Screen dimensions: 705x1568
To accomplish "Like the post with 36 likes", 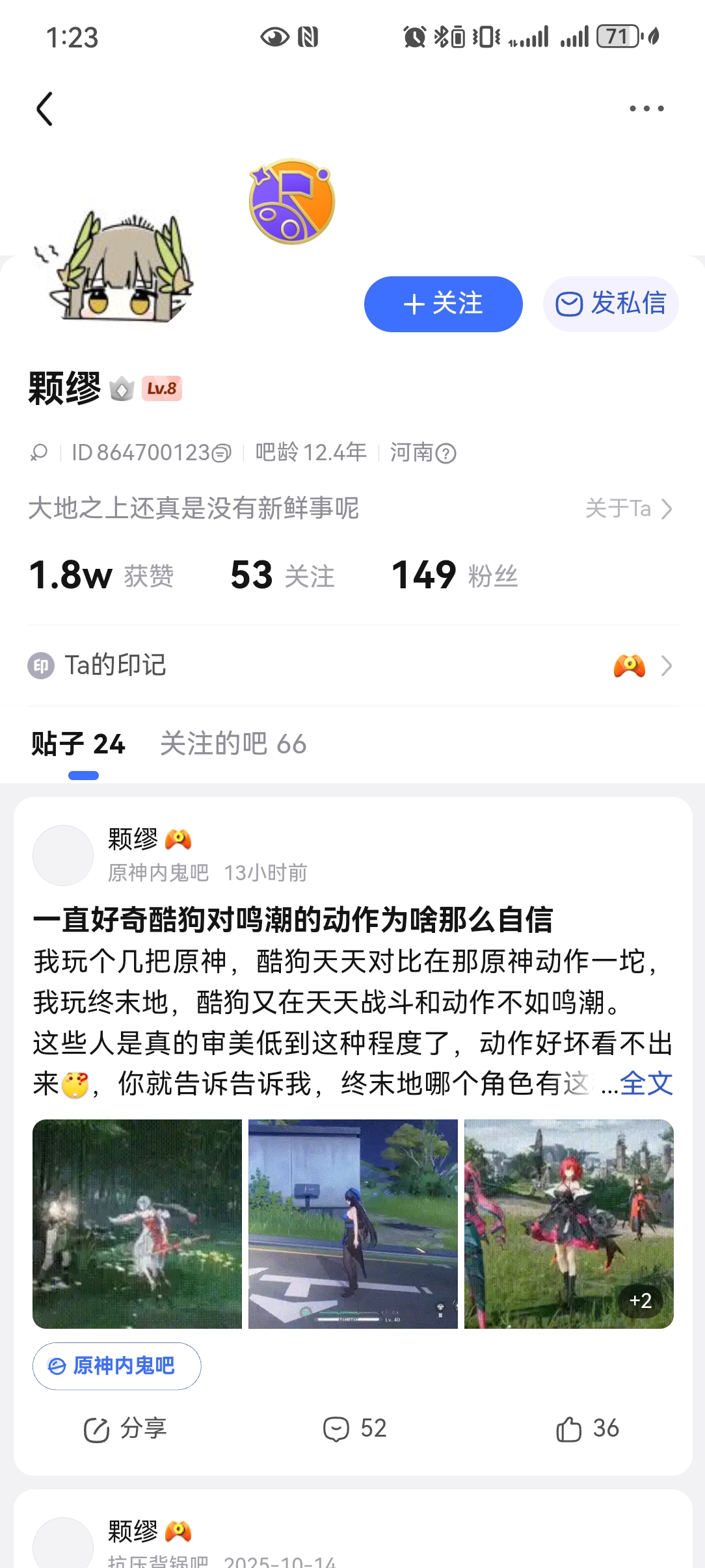I will 587,1429.
